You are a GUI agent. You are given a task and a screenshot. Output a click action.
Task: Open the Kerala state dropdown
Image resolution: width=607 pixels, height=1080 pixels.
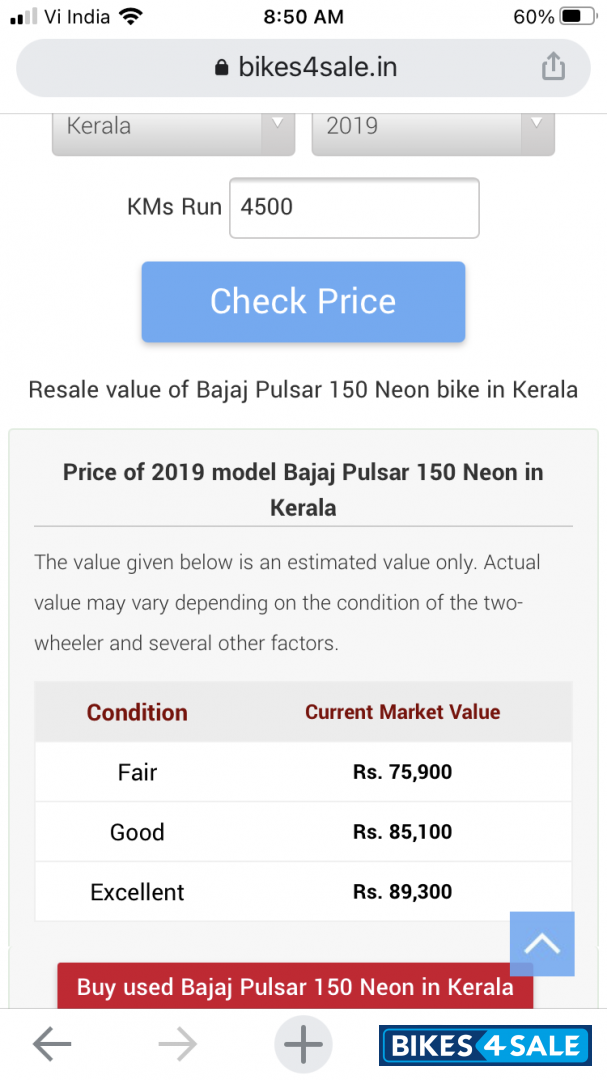point(173,128)
